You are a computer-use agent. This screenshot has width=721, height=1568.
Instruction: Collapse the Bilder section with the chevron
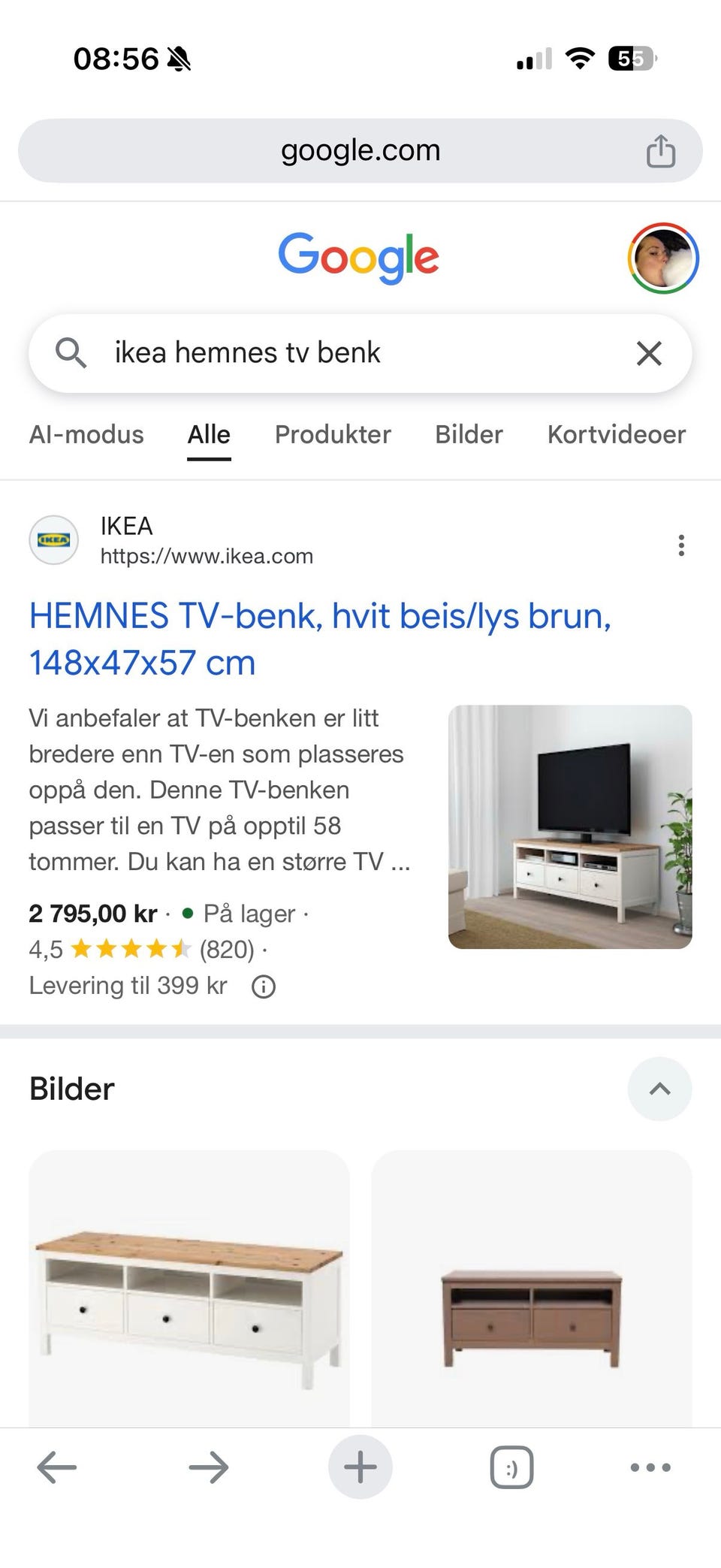[659, 1089]
